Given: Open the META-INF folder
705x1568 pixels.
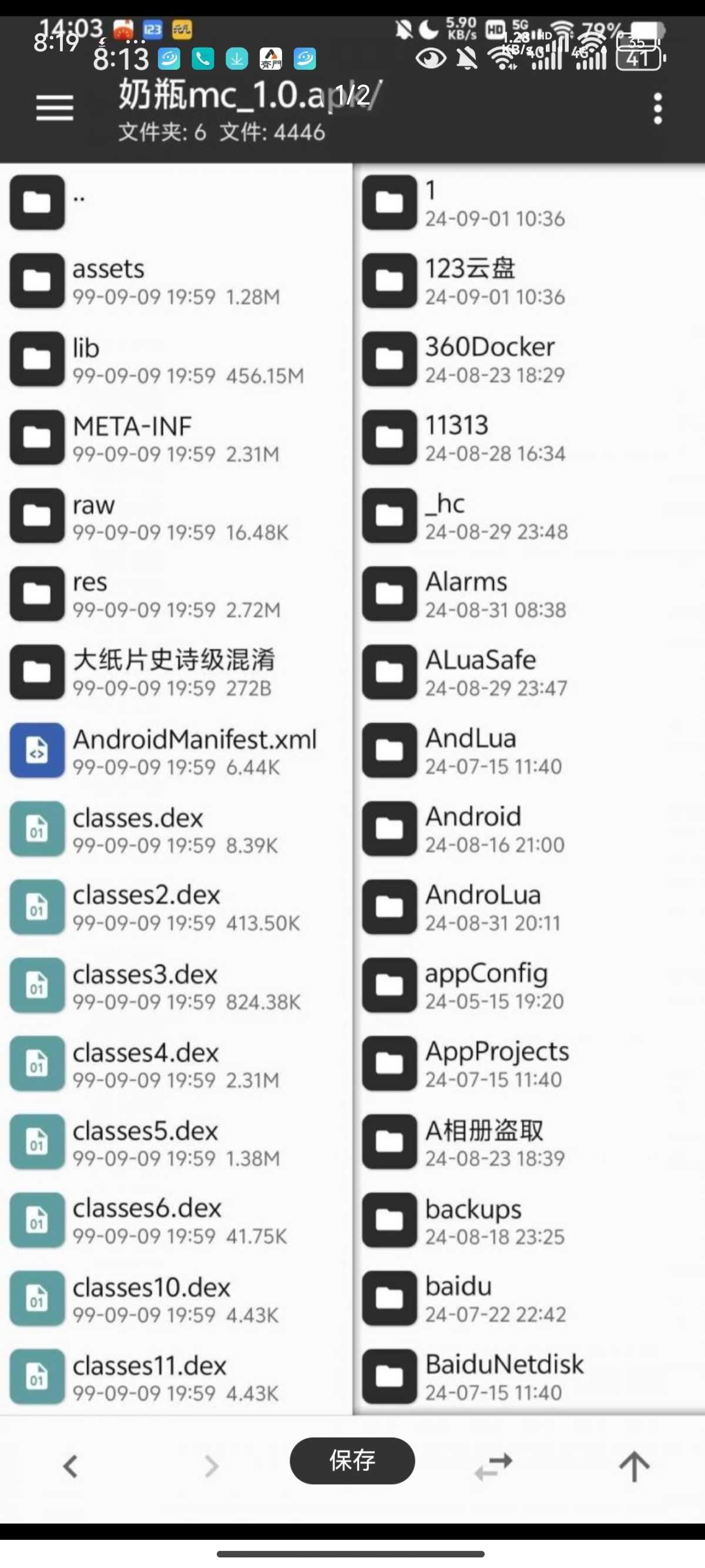Looking at the screenshot, I should coord(176,438).
